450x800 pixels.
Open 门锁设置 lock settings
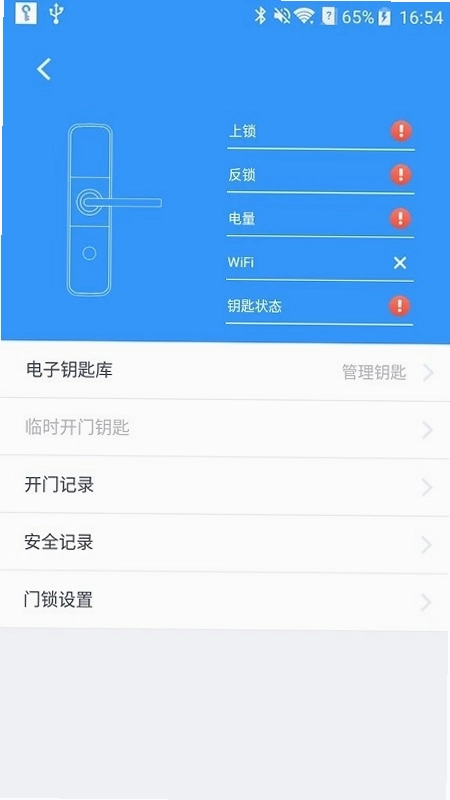click(x=225, y=601)
